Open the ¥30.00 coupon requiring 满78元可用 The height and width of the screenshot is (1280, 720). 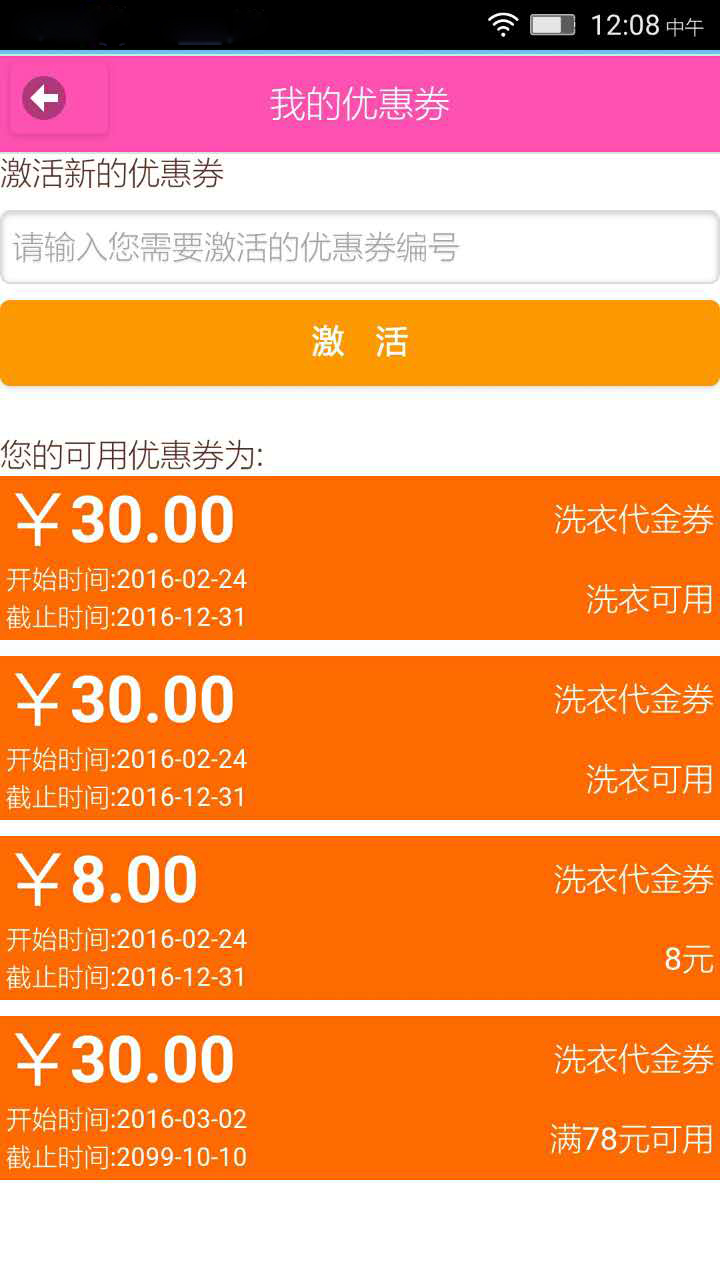pos(360,1097)
